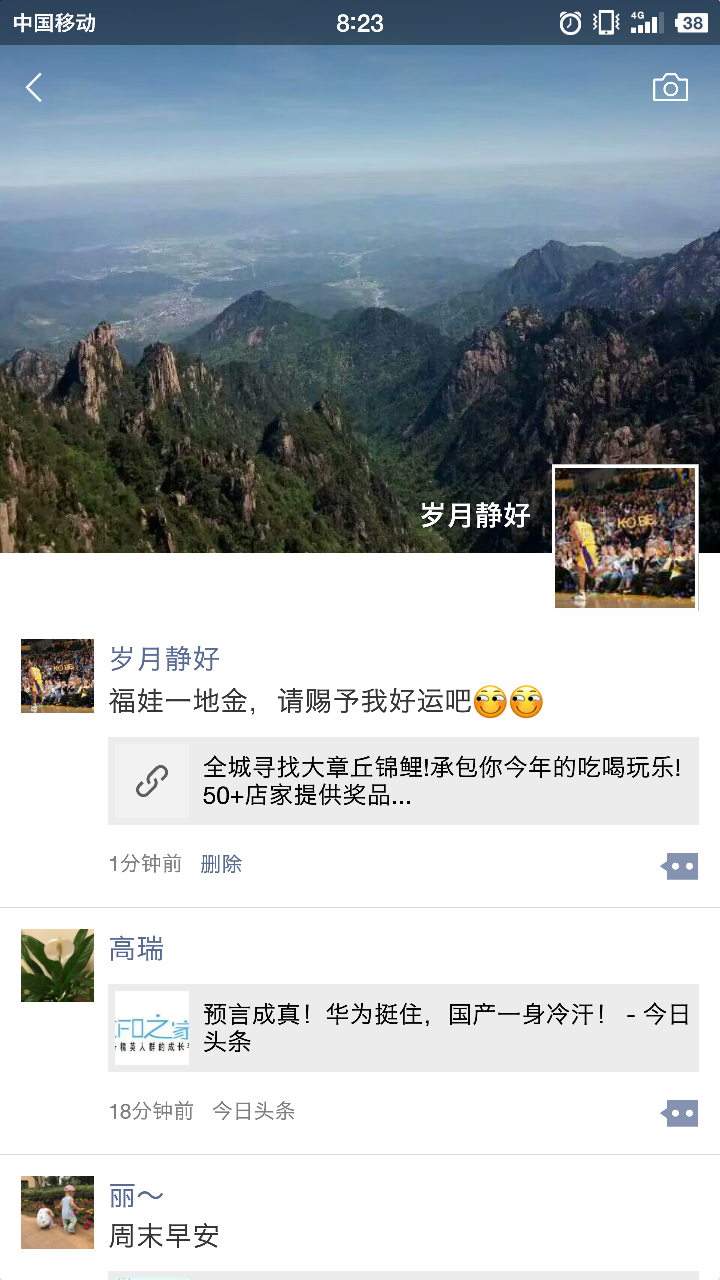Delete the post via 删除
The image size is (720, 1280).
[221, 864]
